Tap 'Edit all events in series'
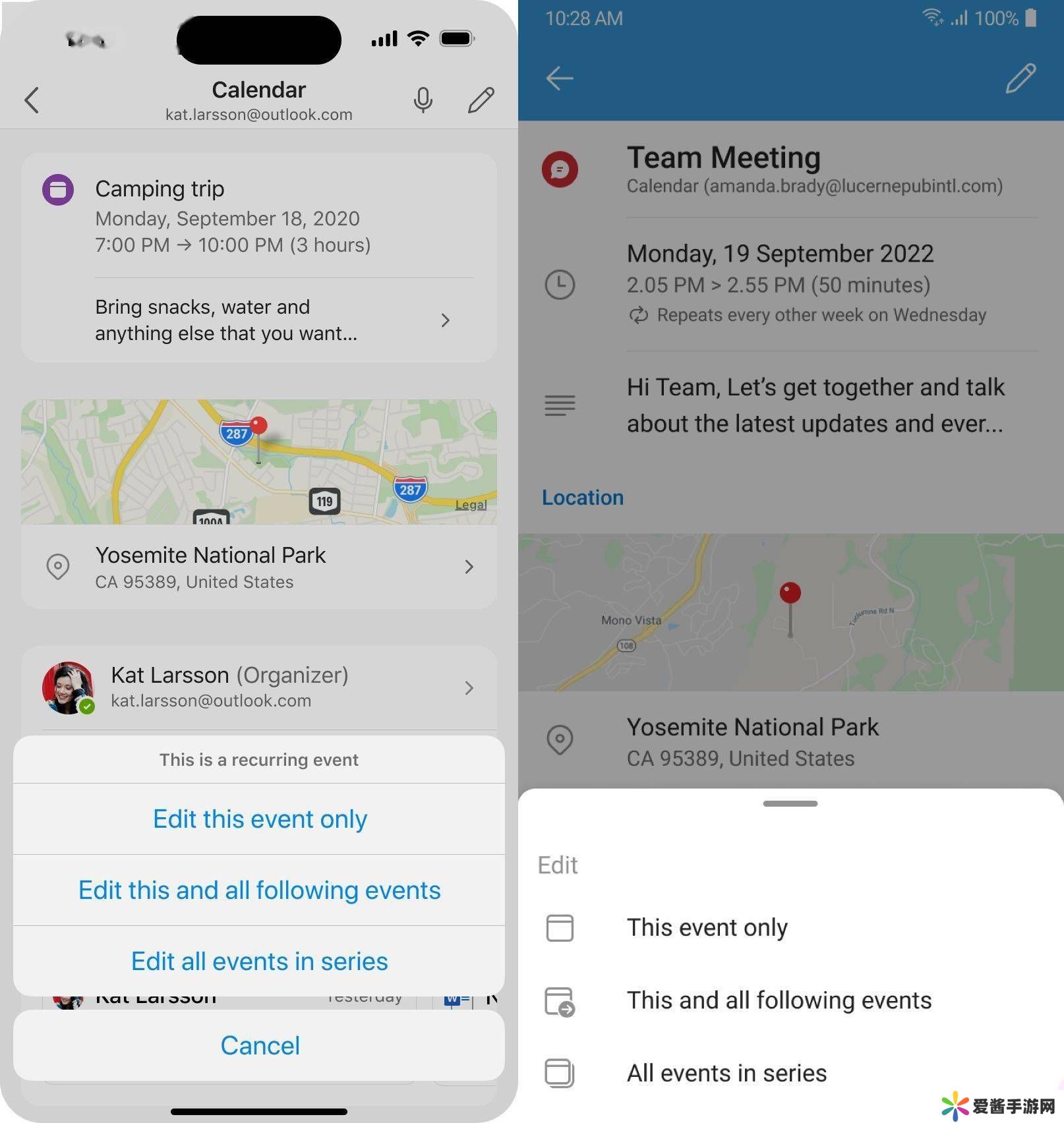Screen dimensions: 1064x1123 259,962
